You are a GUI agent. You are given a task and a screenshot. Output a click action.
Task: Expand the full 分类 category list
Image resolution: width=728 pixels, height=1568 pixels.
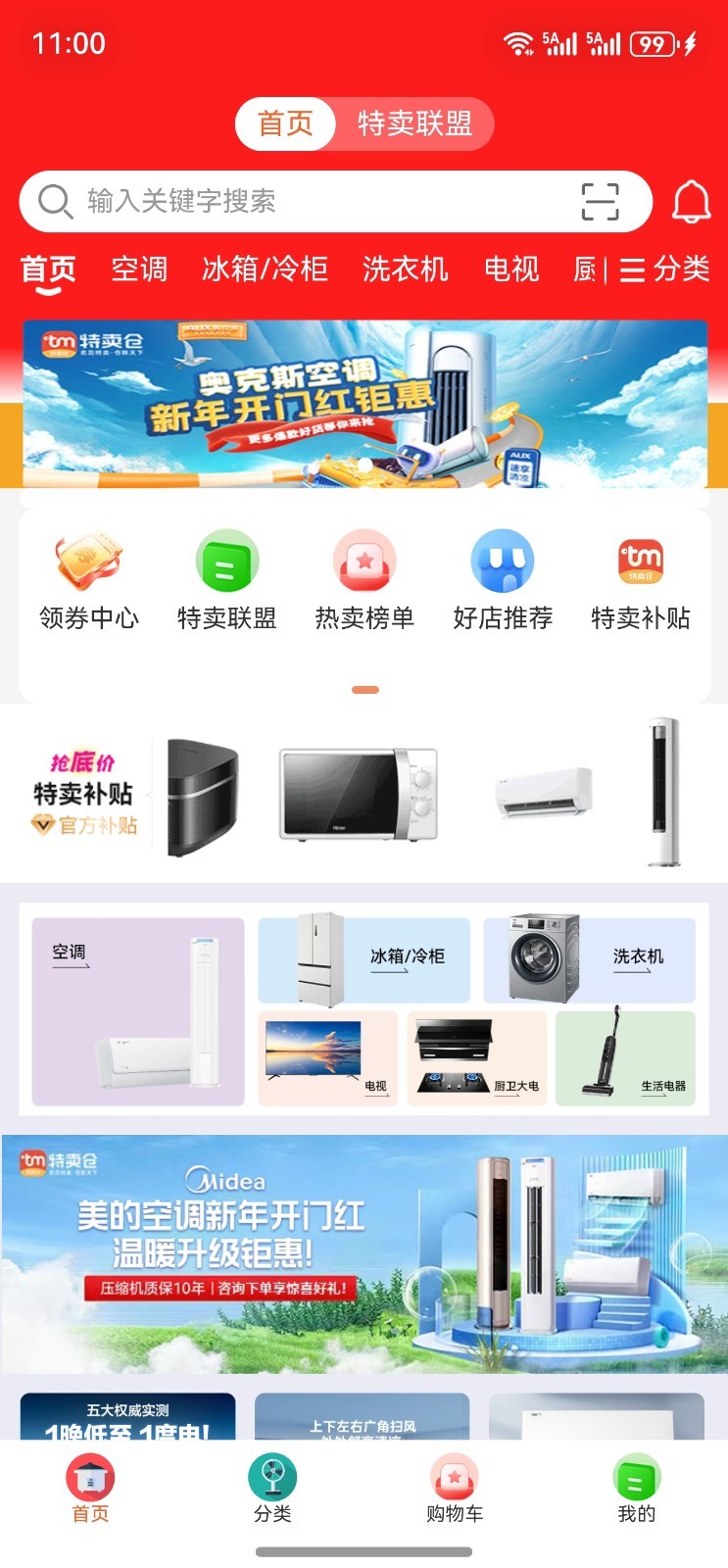[665, 269]
